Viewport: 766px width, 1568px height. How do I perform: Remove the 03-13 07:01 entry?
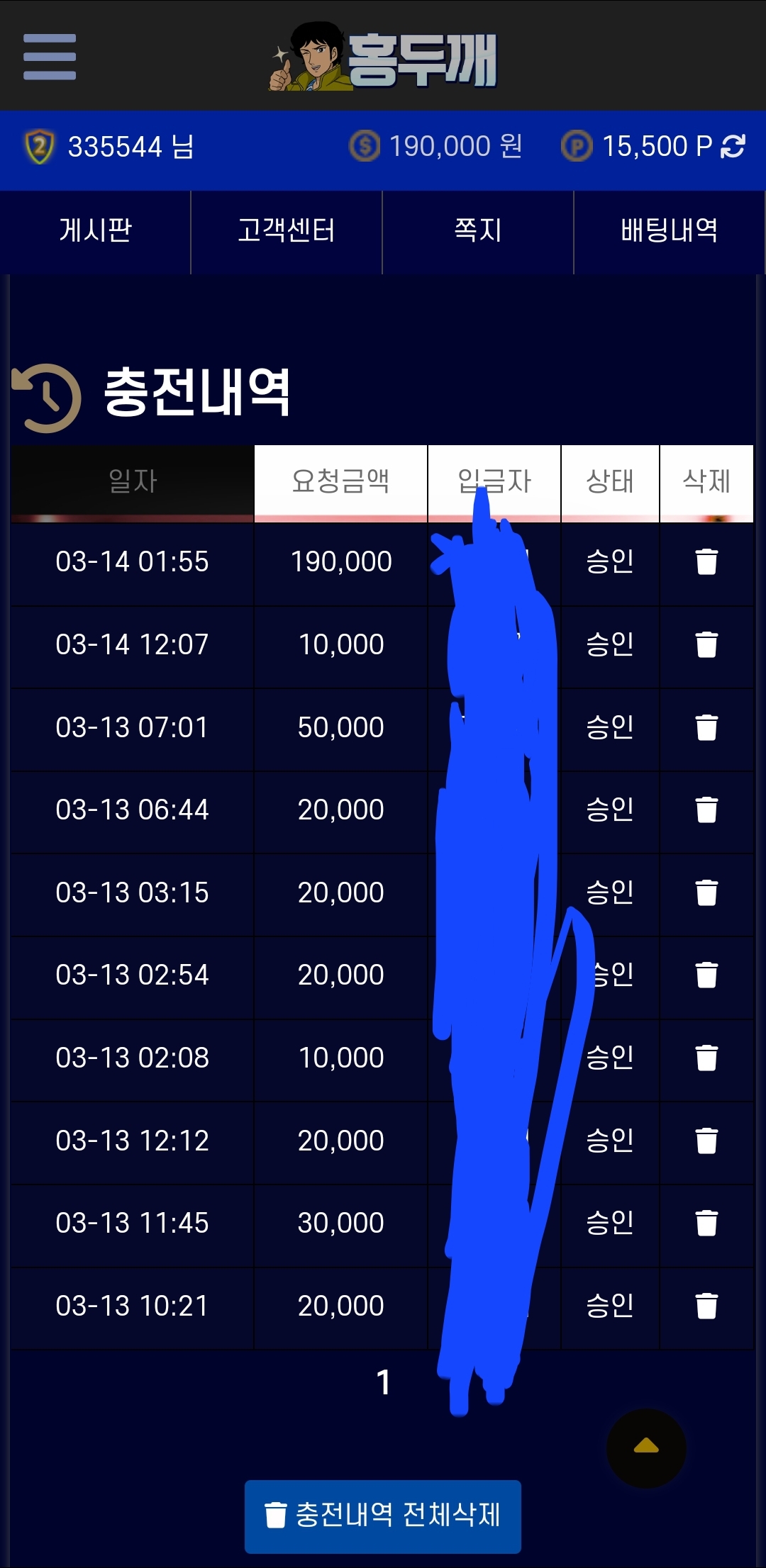706,727
